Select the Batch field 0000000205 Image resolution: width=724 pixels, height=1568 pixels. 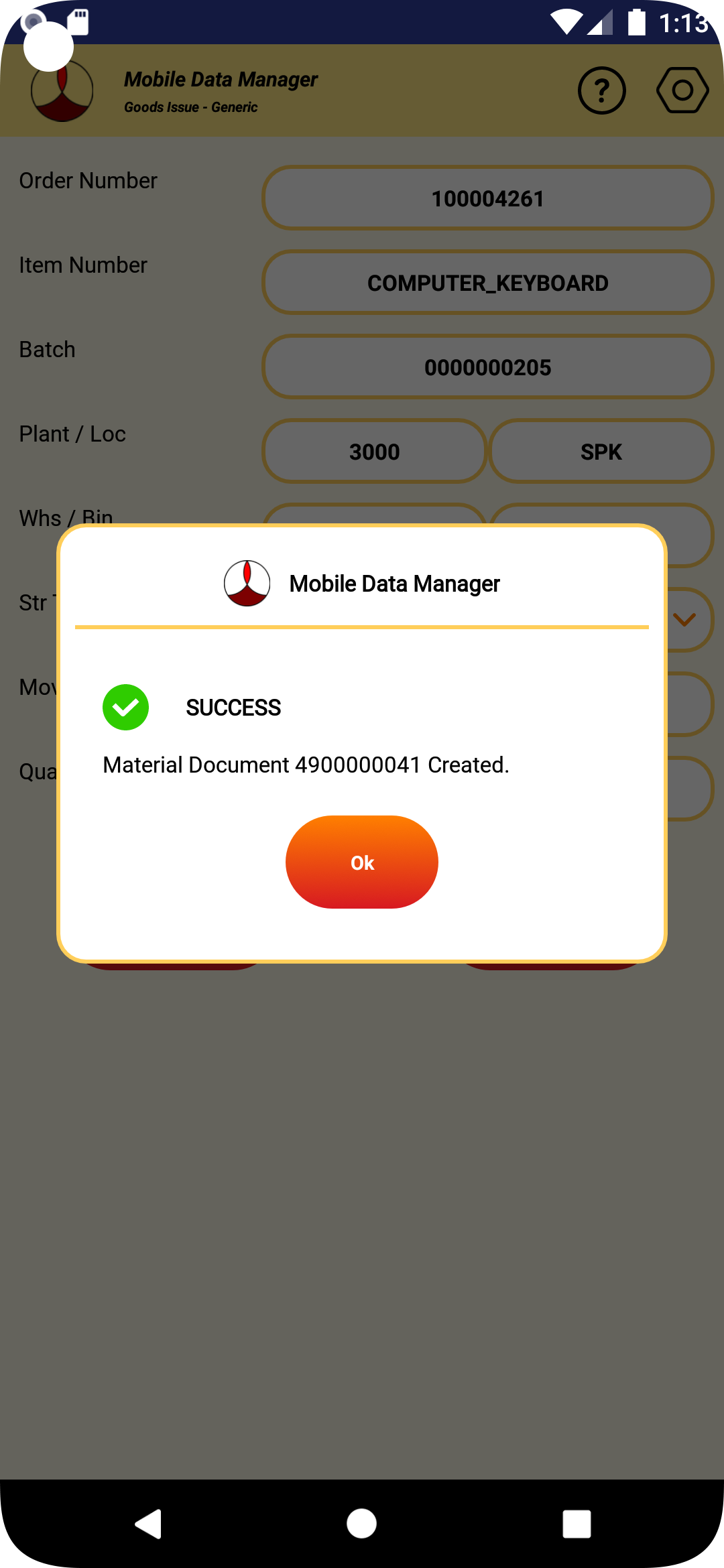(487, 367)
